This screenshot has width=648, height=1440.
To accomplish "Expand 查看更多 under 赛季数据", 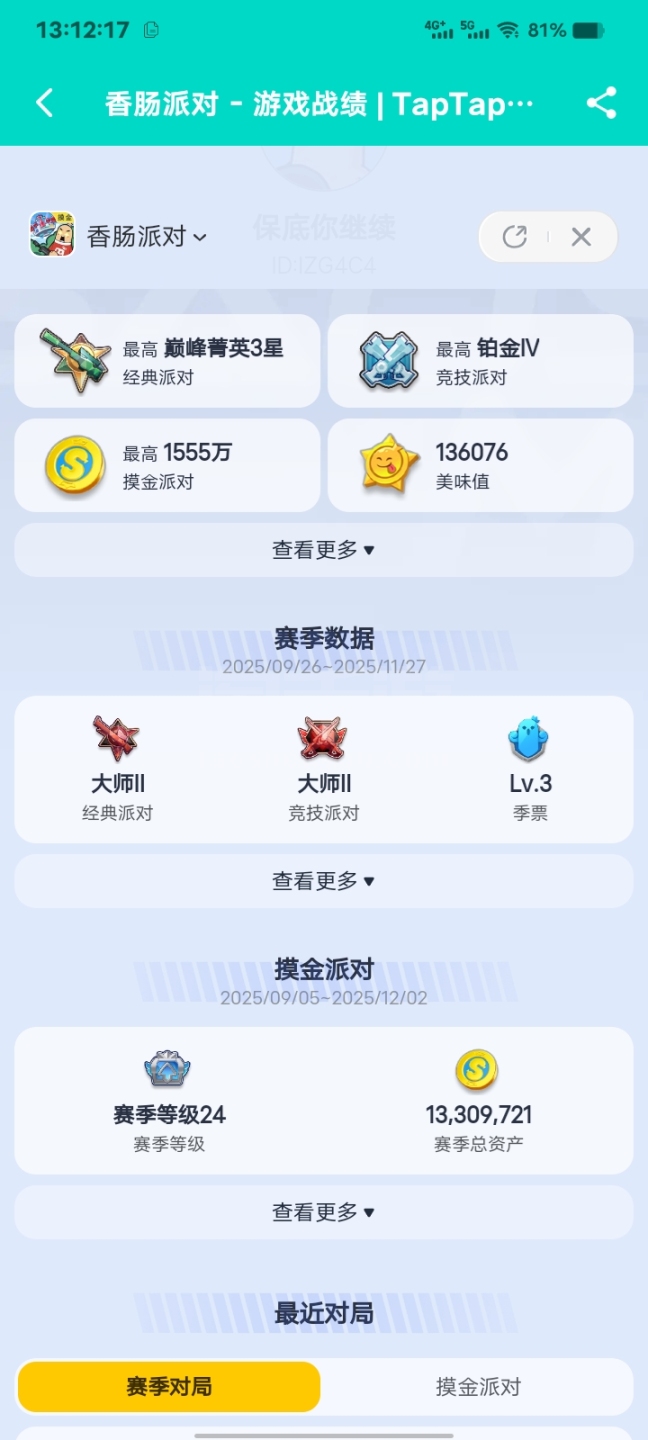I will click(323, 881).
